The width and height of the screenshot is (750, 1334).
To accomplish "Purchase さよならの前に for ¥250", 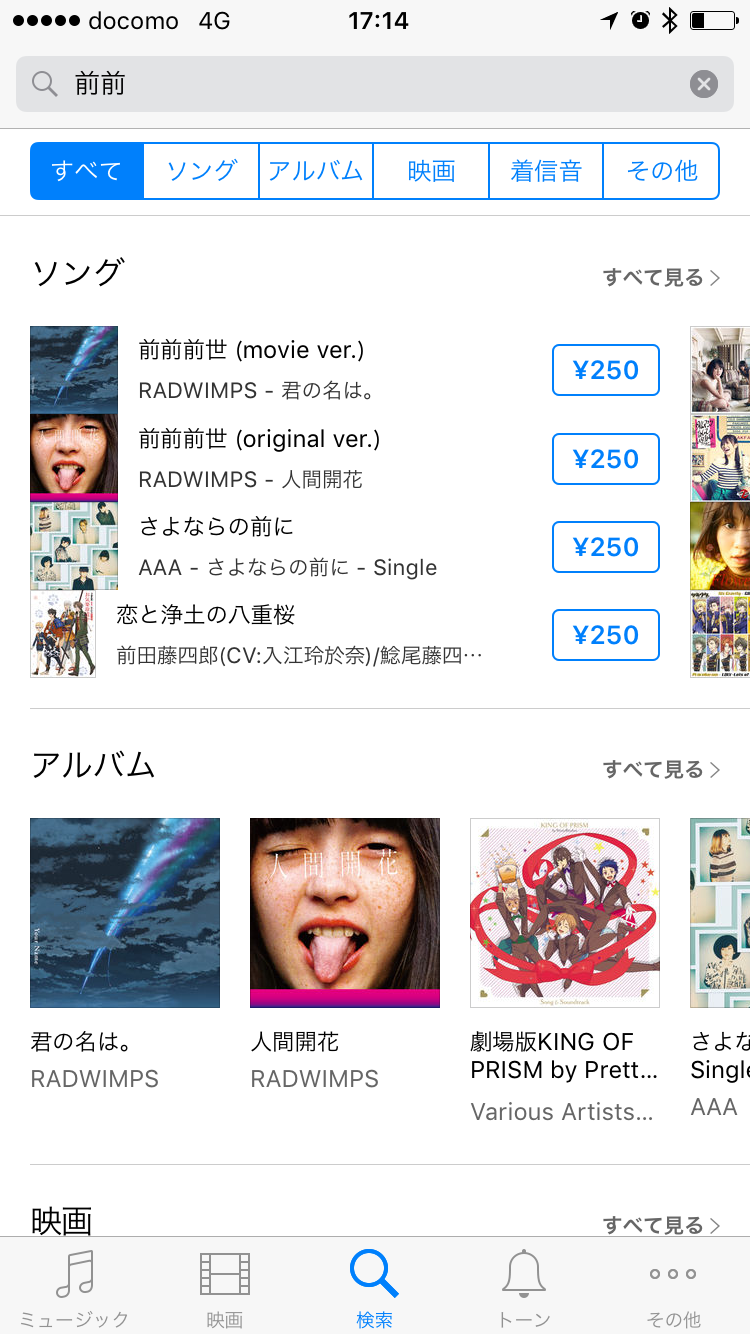I will (x=606, y=547).
